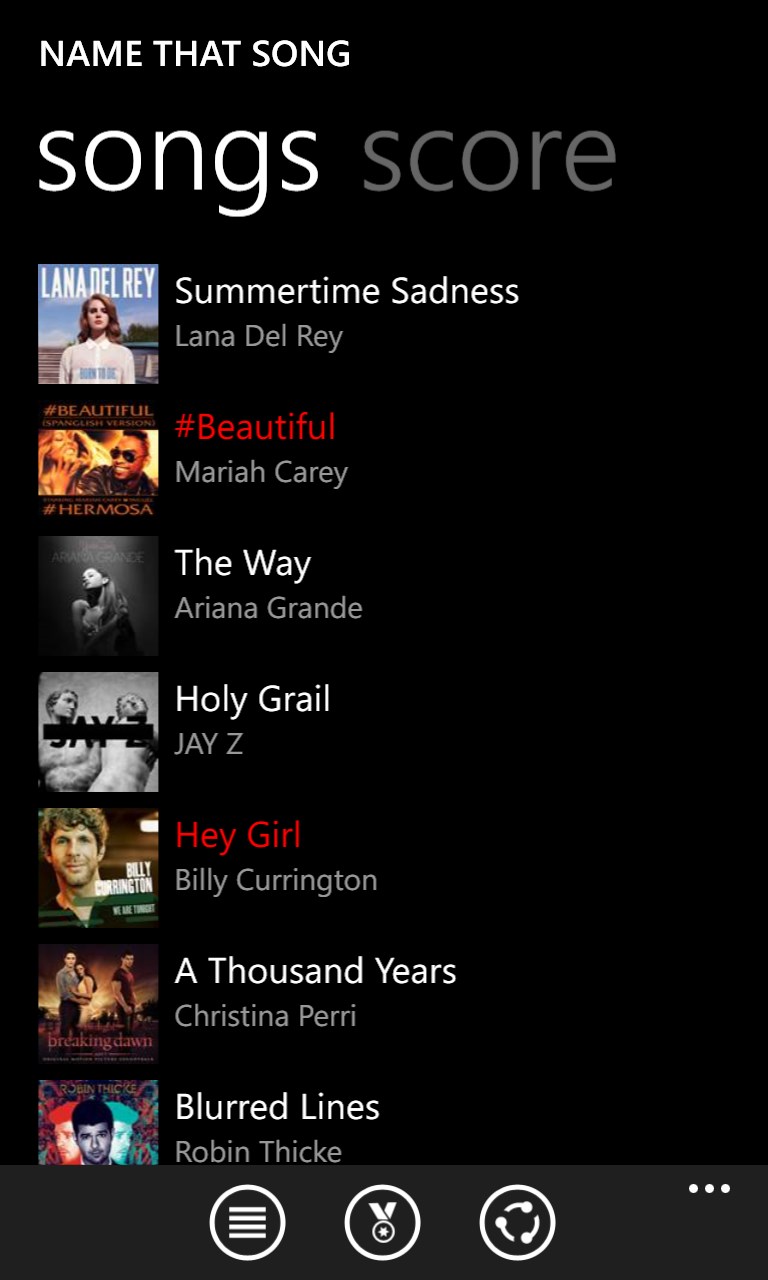Screen dimensions: 768x1280
Task: Open the medal icon in app bar
Action: tap(382, 1222)
